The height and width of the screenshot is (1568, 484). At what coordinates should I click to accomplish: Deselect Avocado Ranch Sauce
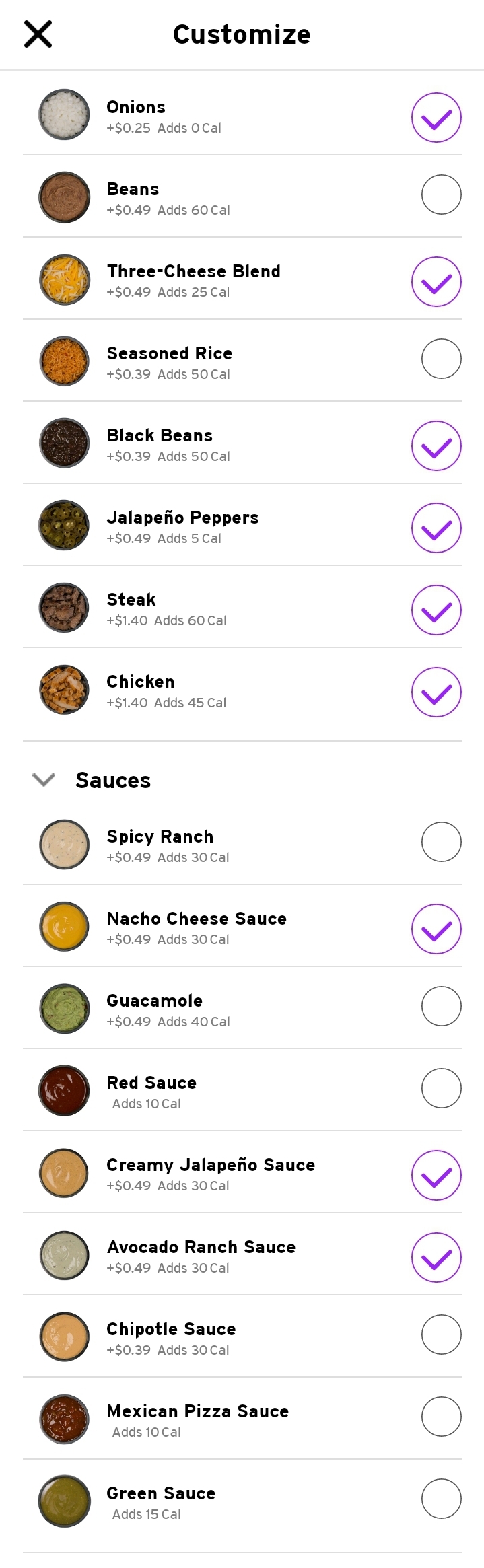436,1257
